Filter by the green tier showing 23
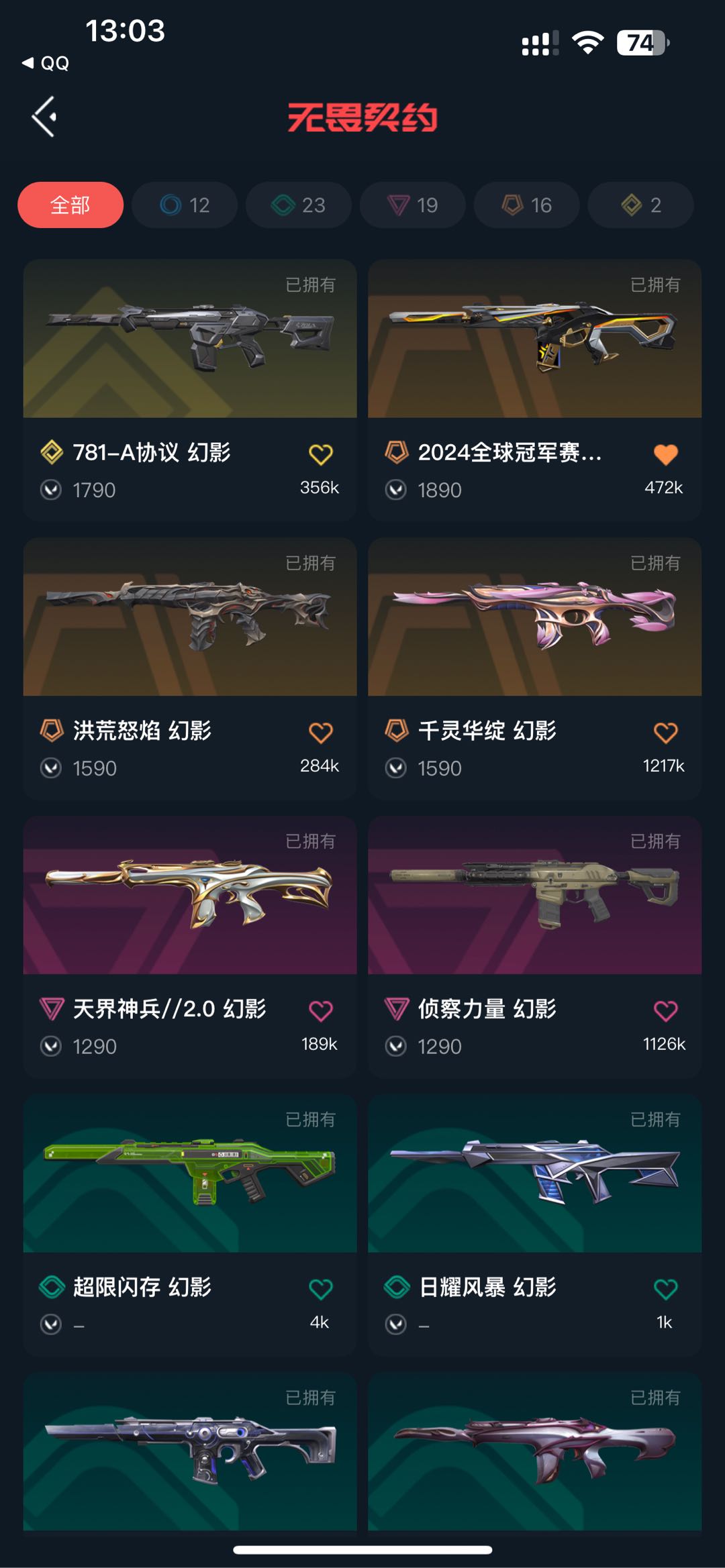The height and width of the screenshot is (1568, 725). pos(299,205)
